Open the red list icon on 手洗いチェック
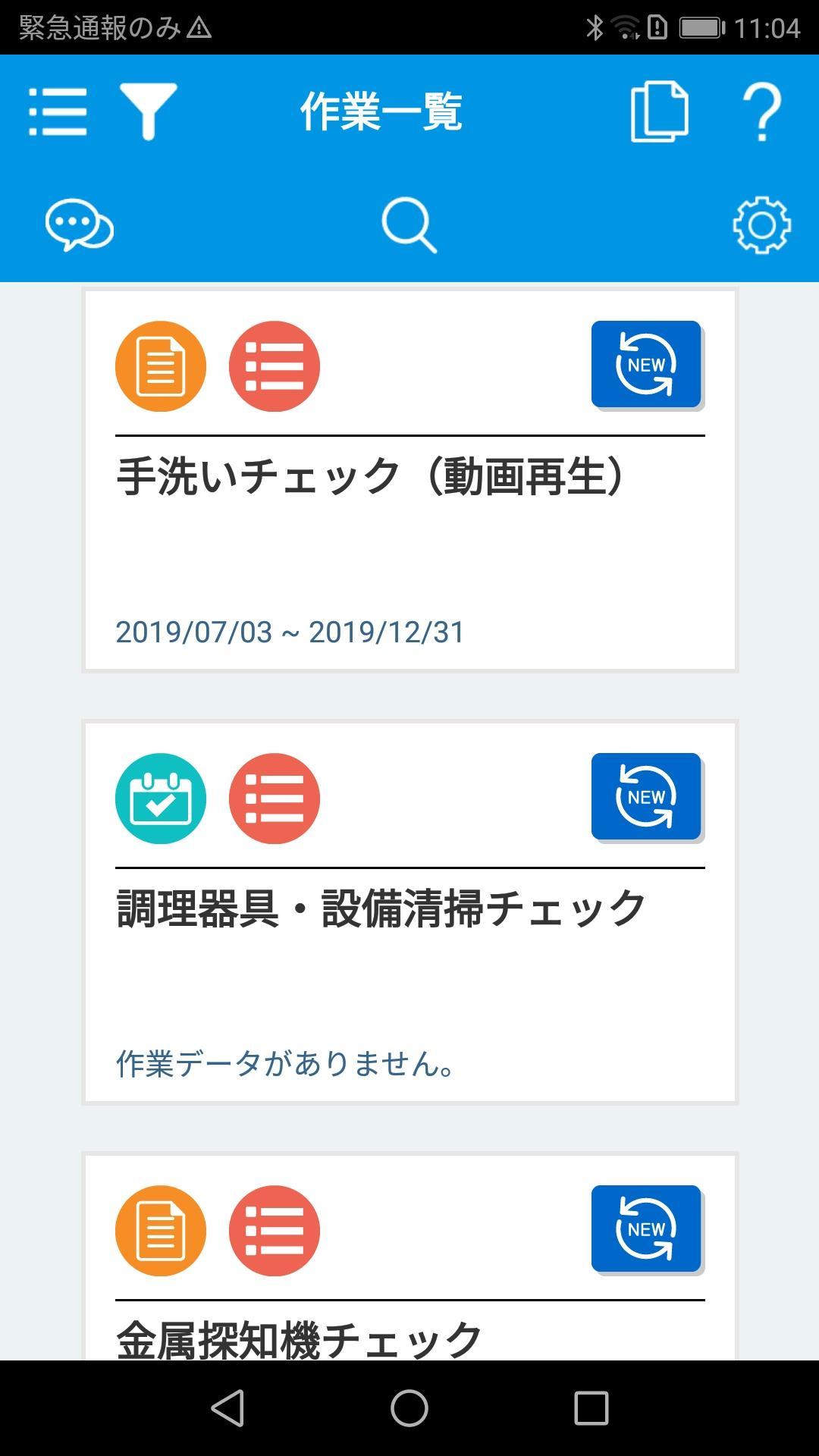 [274, 366]
